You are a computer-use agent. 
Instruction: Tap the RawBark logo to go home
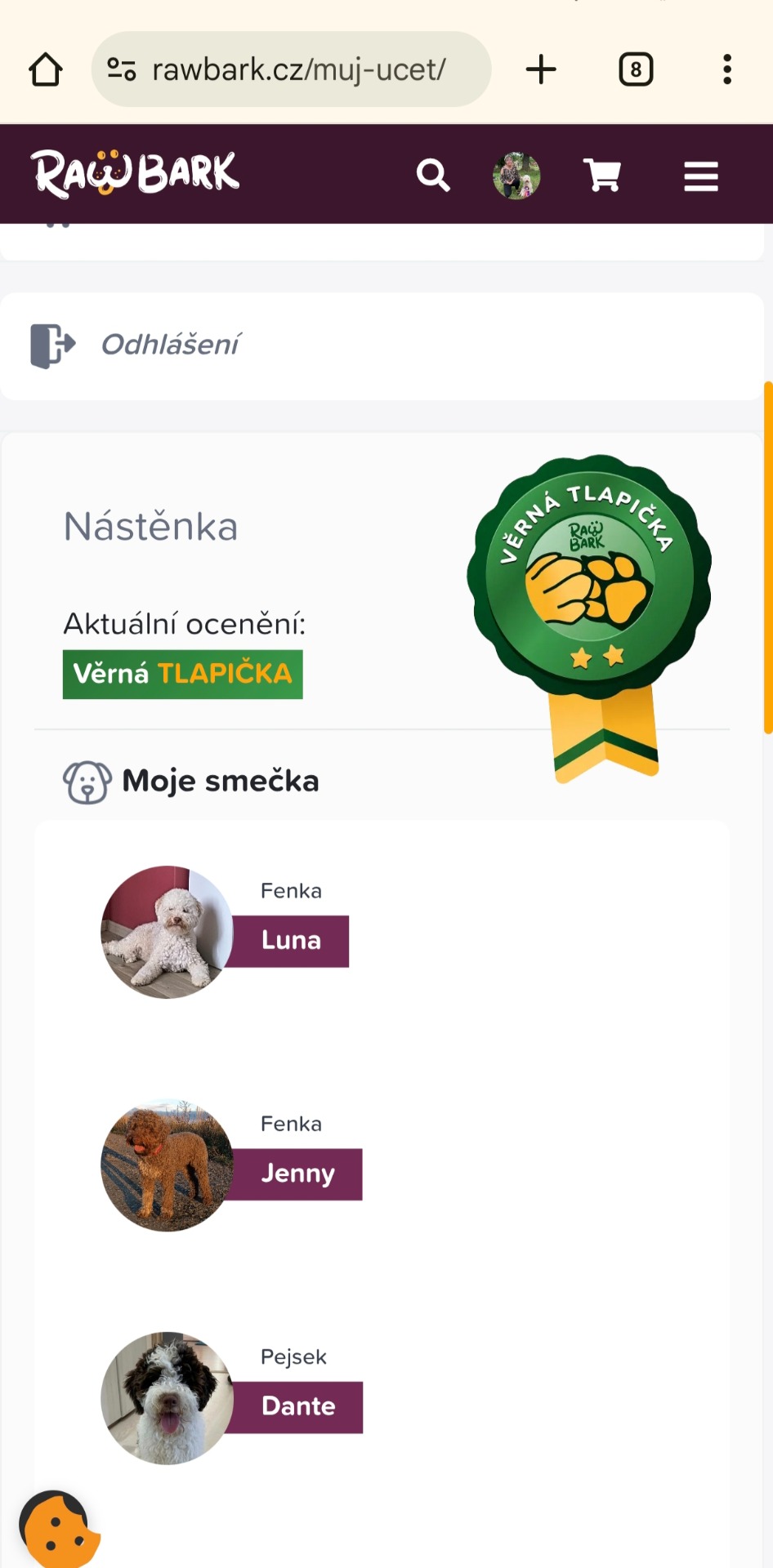[x=136, y=173]
